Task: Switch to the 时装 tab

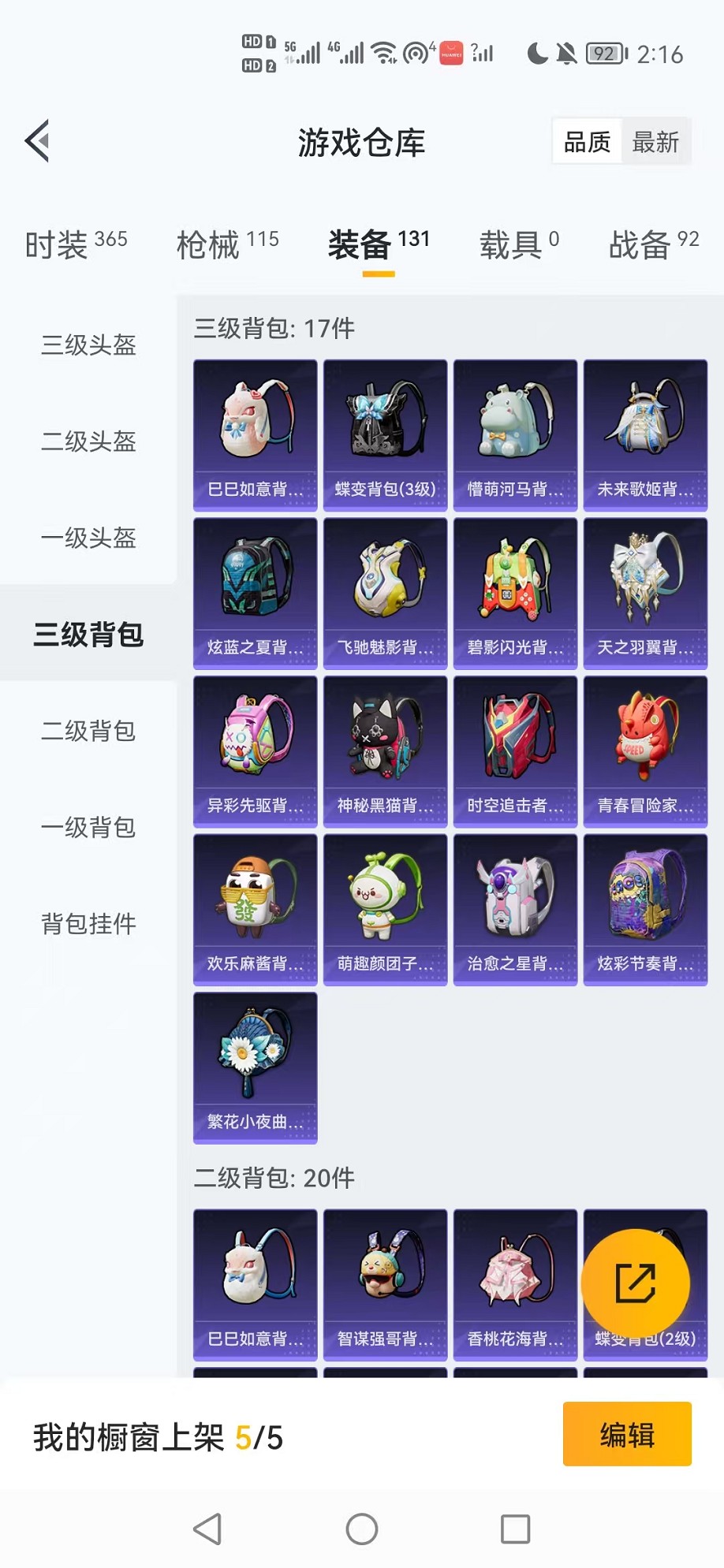Action: 76,244
